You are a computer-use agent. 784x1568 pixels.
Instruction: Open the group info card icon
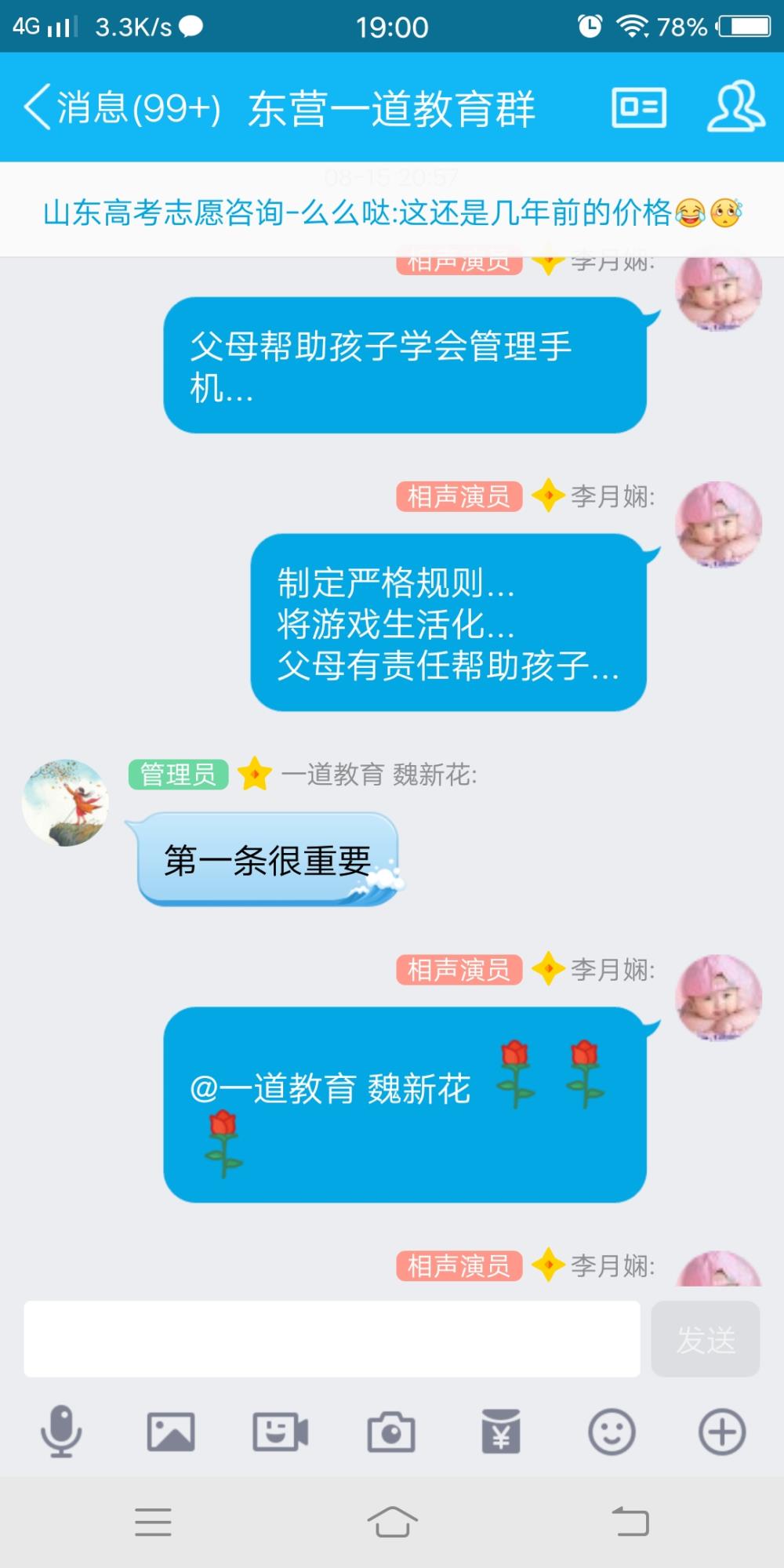pyautogui.click(x=639, y=107)
